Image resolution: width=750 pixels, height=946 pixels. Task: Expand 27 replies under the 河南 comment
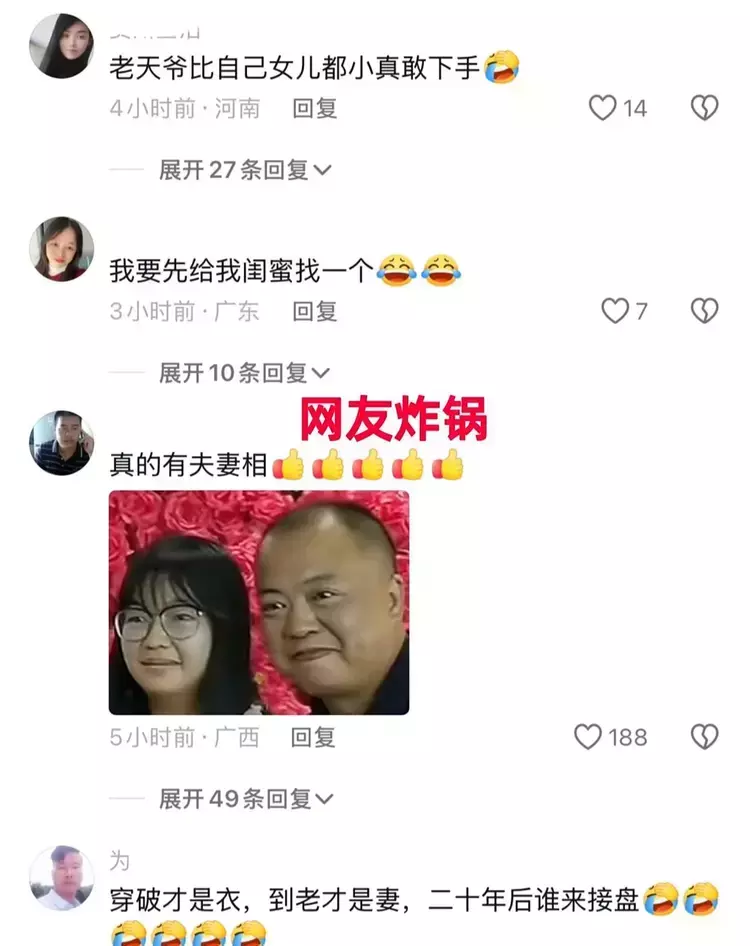pos(244,170)
